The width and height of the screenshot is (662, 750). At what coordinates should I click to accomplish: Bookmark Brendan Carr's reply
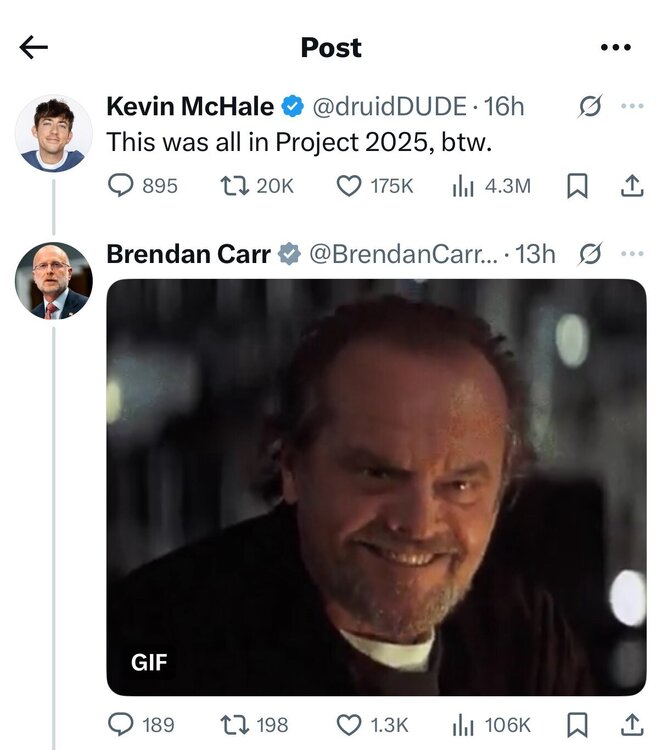[x=577, y=724]
